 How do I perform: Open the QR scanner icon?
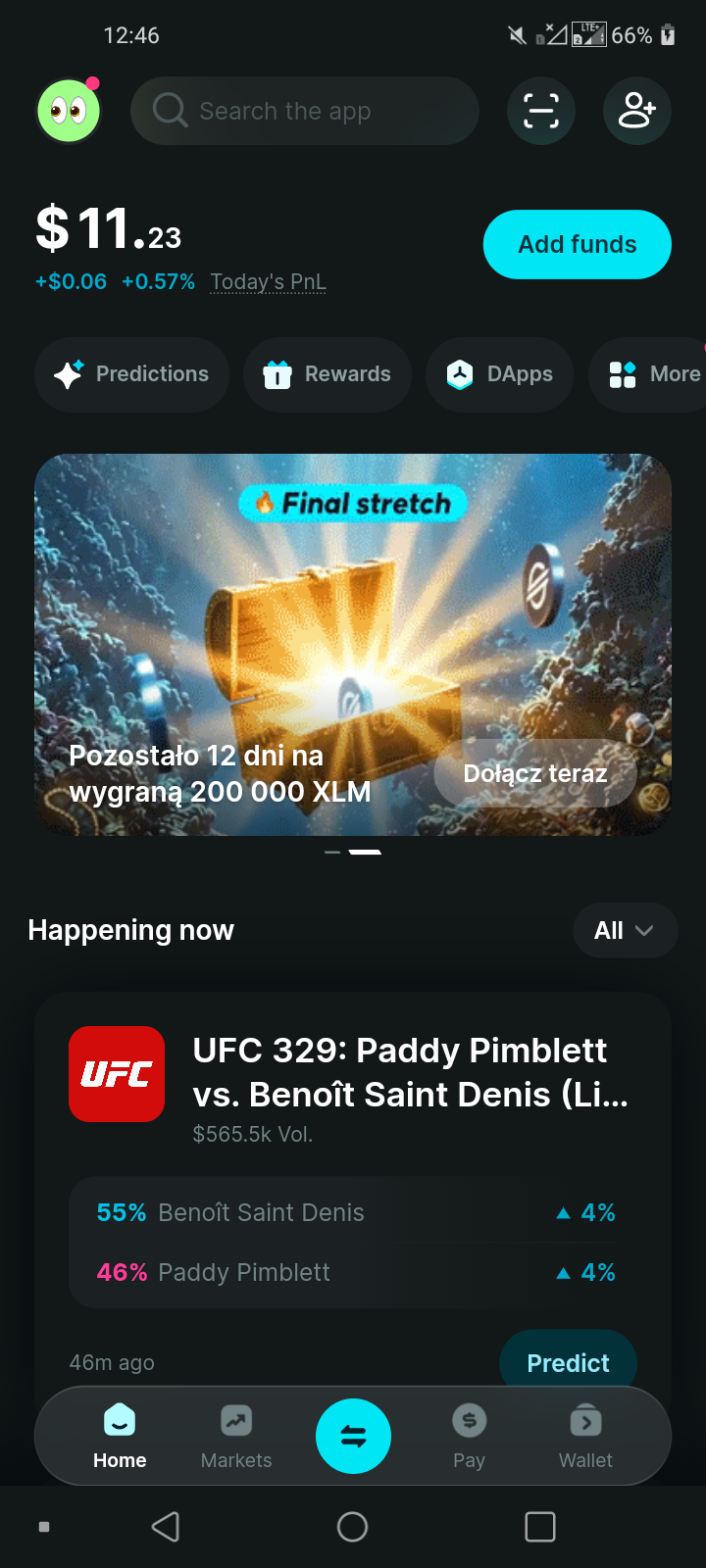point(541,111)
